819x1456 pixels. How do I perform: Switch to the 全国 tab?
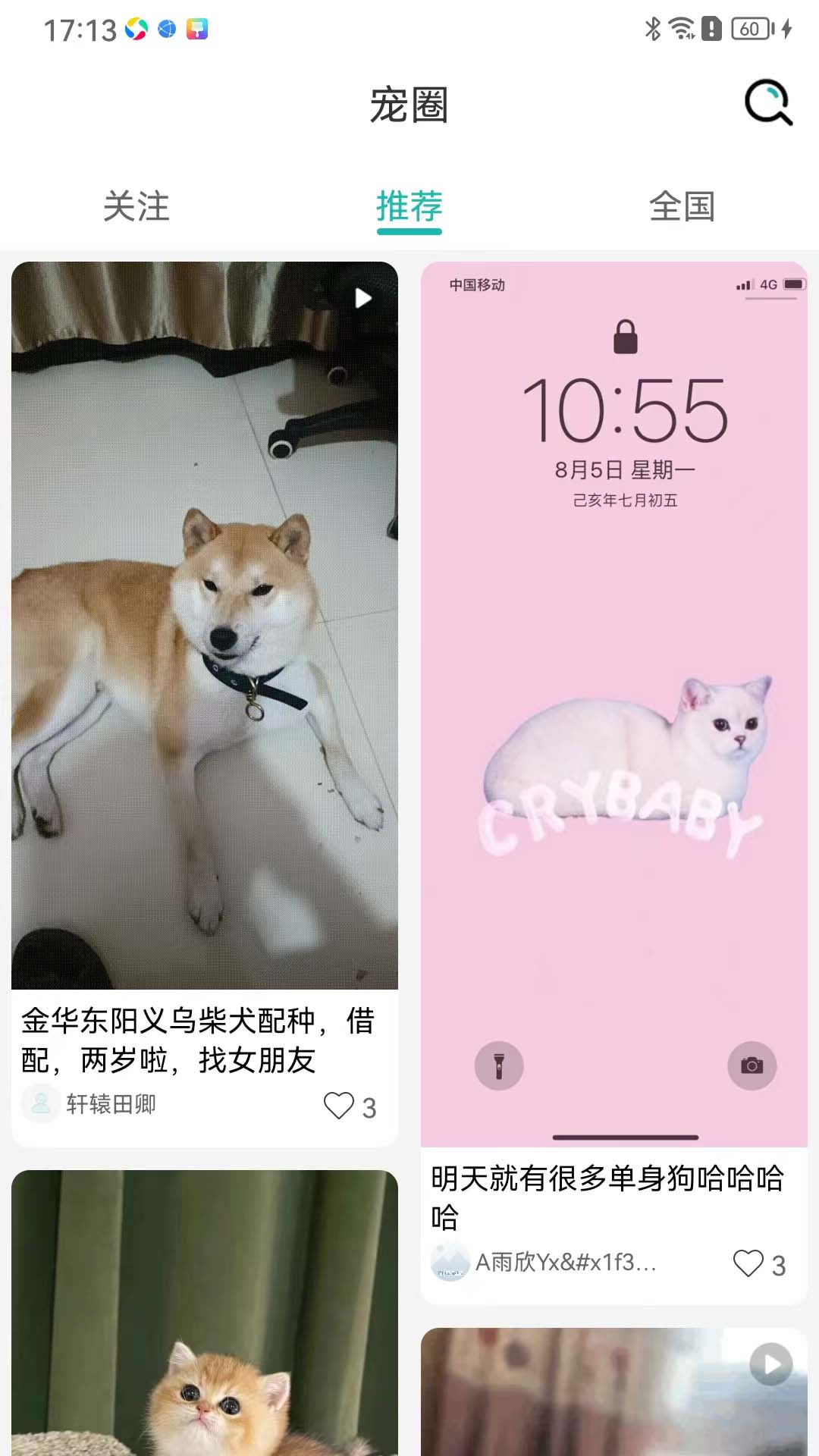click(682, 206)
